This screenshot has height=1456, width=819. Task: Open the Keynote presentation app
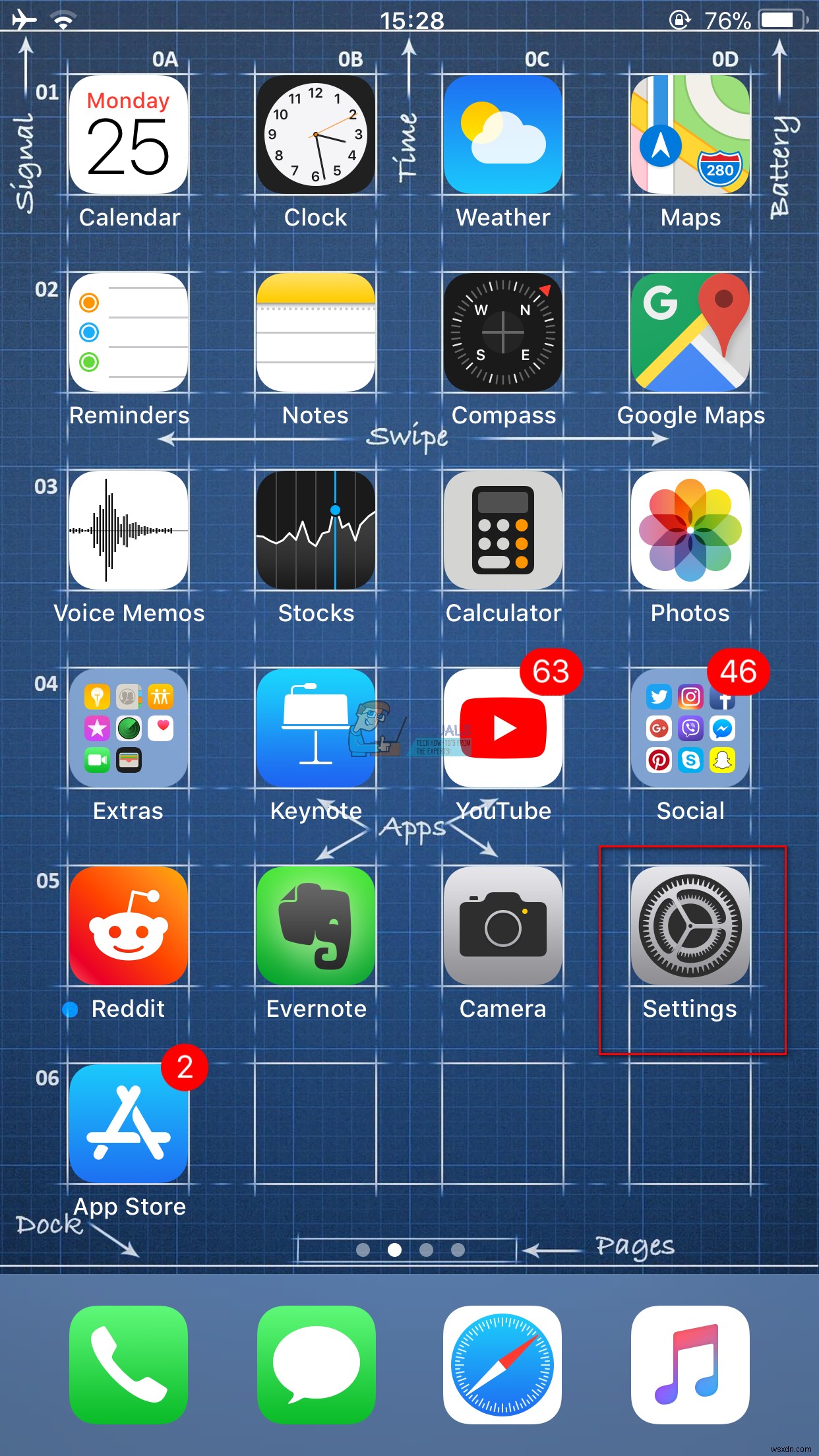315,727
